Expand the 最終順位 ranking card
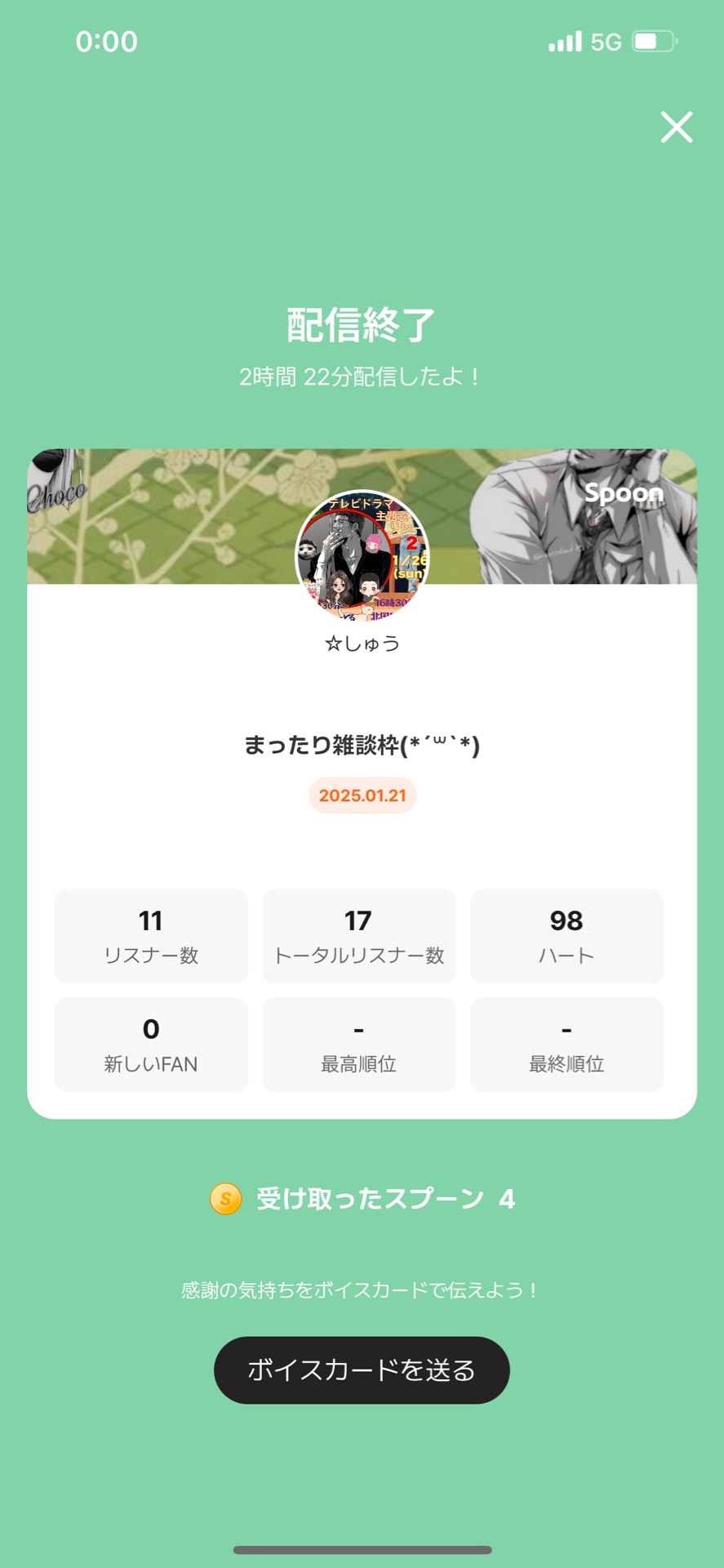The image size is (724, 1568). pos(566,1045)
